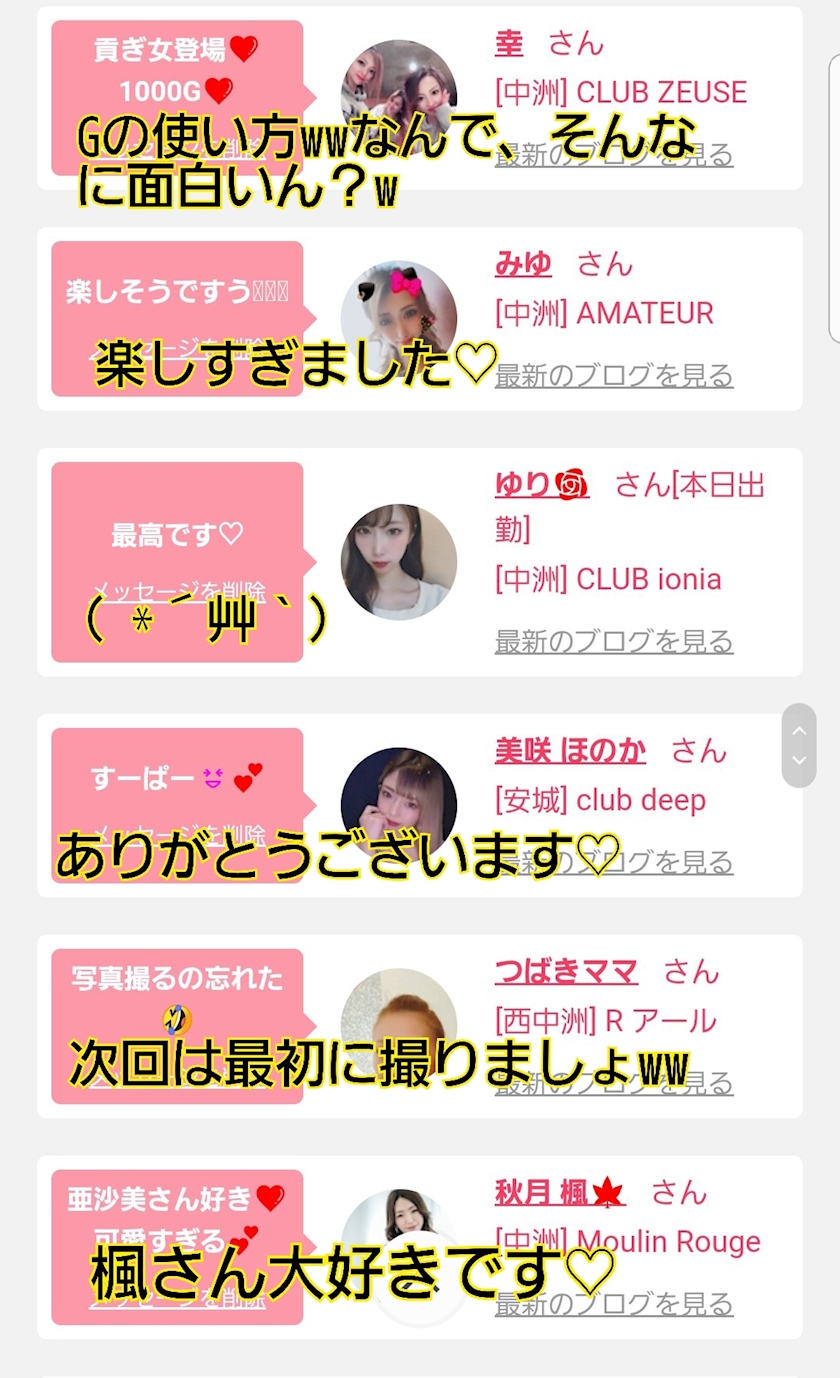Open ゆり's profile name link

point(542,485)
